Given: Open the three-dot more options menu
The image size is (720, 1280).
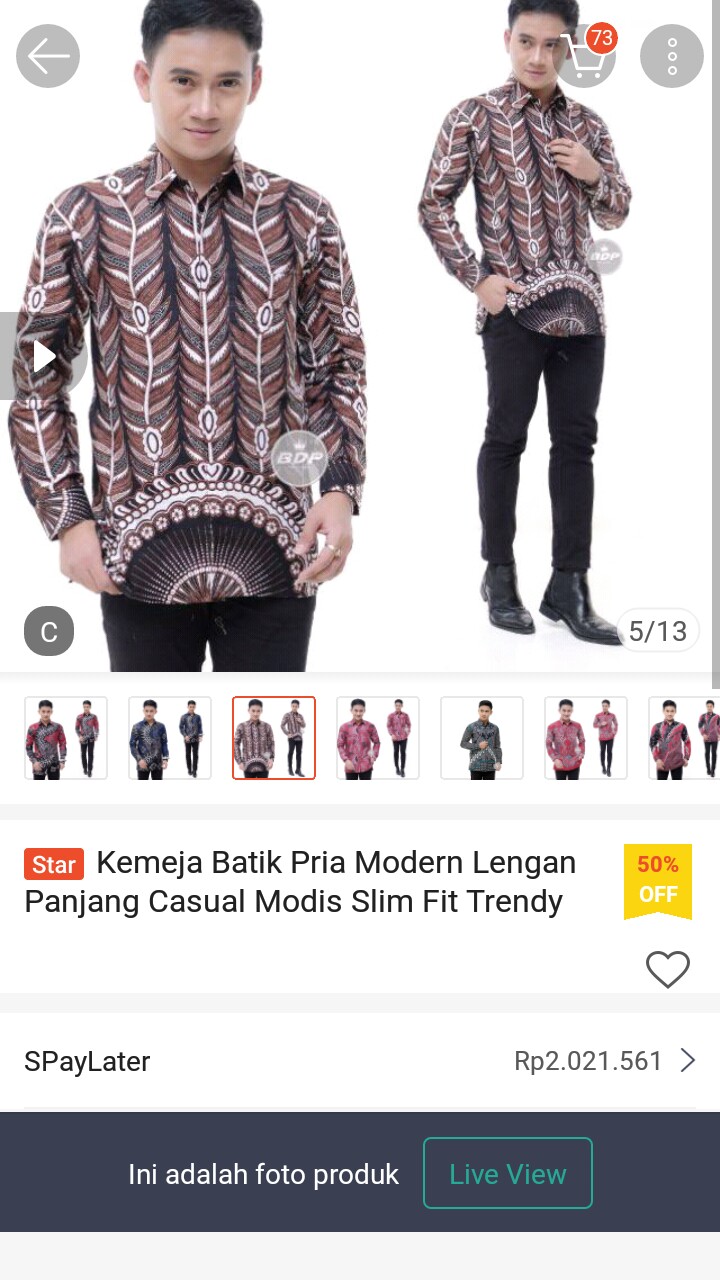Looking at the screenshot, I should tap(671, 56).
